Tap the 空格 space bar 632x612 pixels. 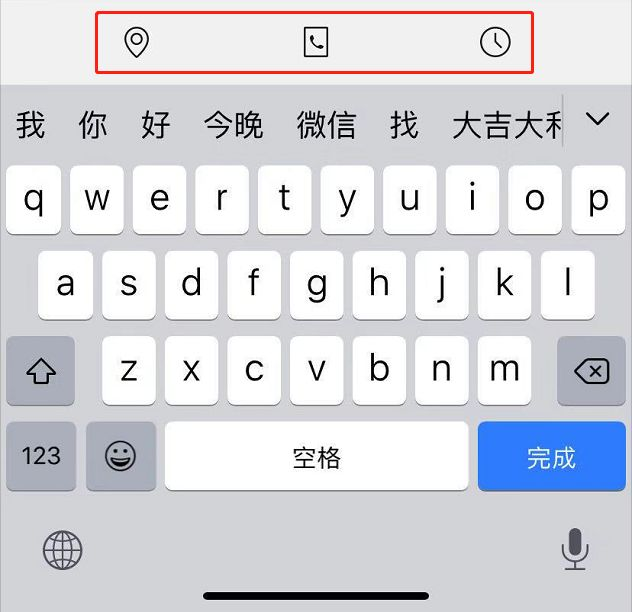[316, 457]
